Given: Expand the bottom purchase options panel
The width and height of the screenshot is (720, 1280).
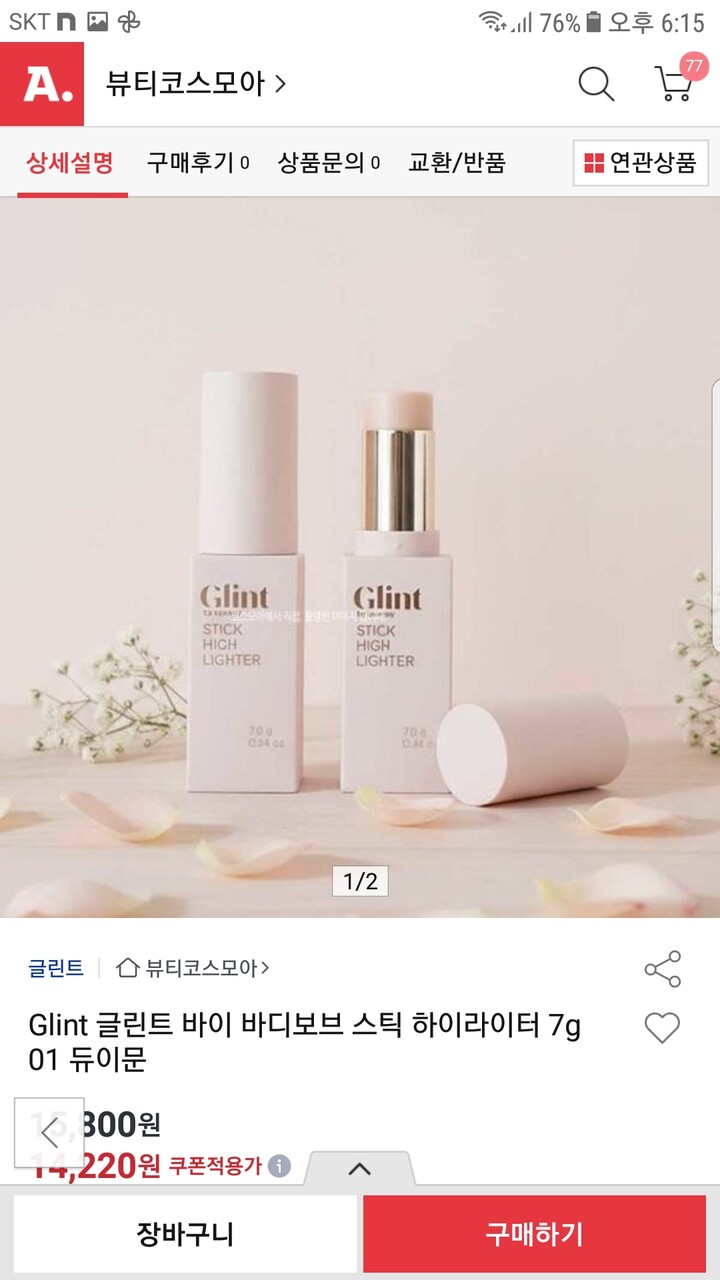Looking at the screenshot, I should click(359, 1168).
